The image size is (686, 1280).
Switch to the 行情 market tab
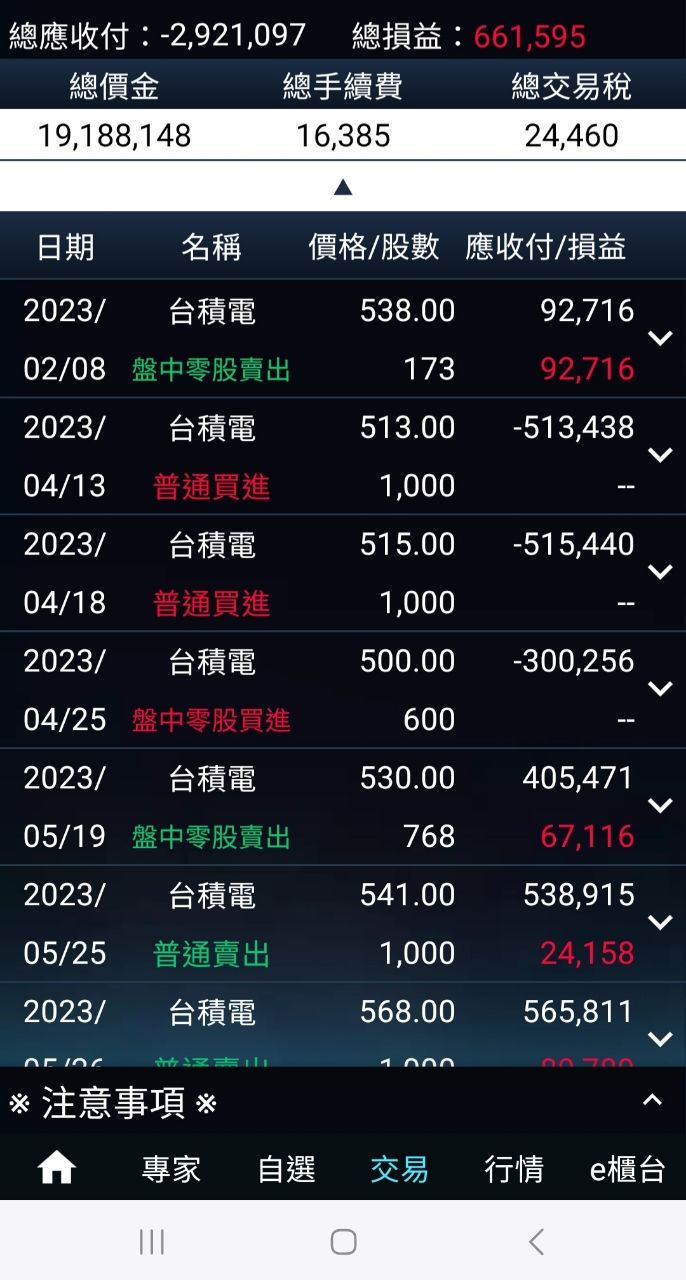point(514,1169)
